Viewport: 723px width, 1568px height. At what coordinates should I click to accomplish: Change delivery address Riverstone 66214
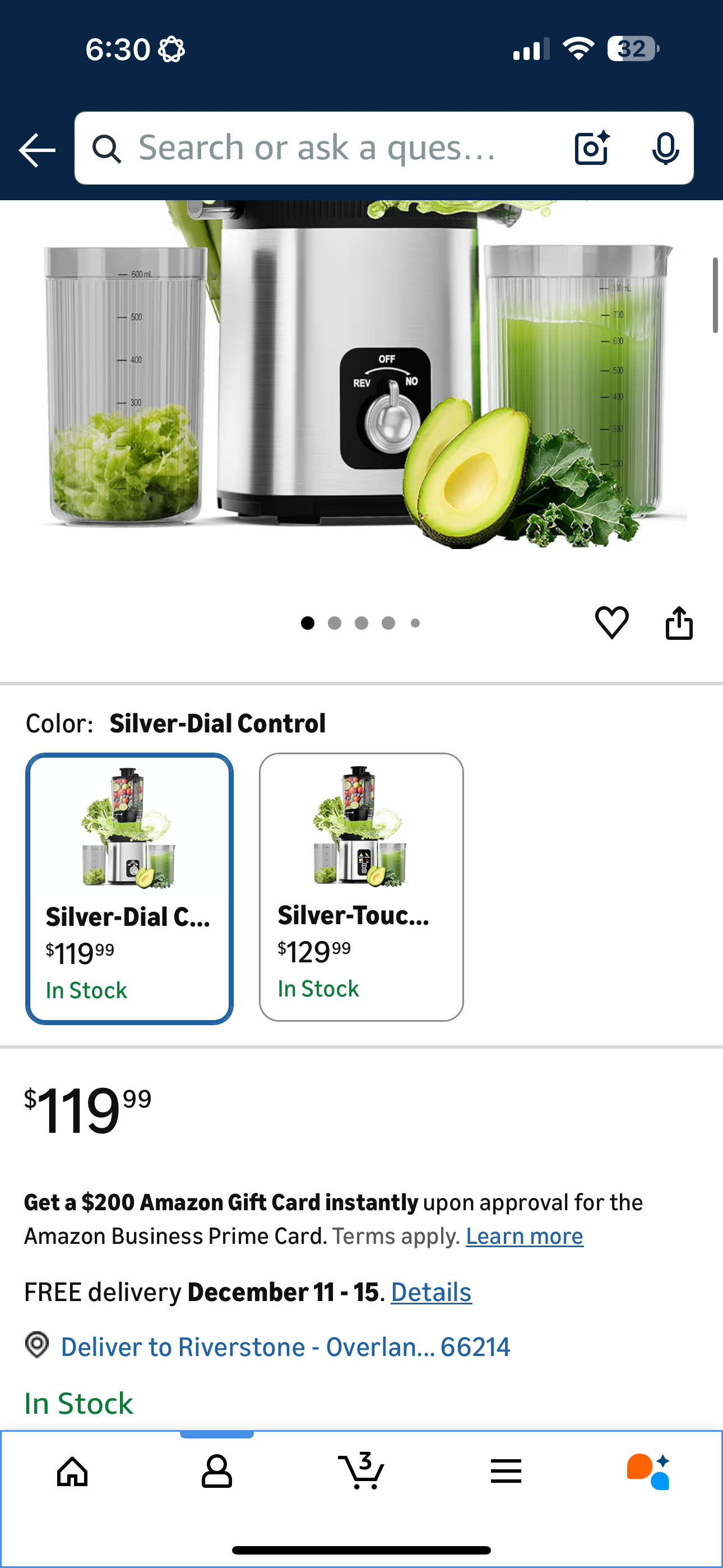pos(285,1347)
